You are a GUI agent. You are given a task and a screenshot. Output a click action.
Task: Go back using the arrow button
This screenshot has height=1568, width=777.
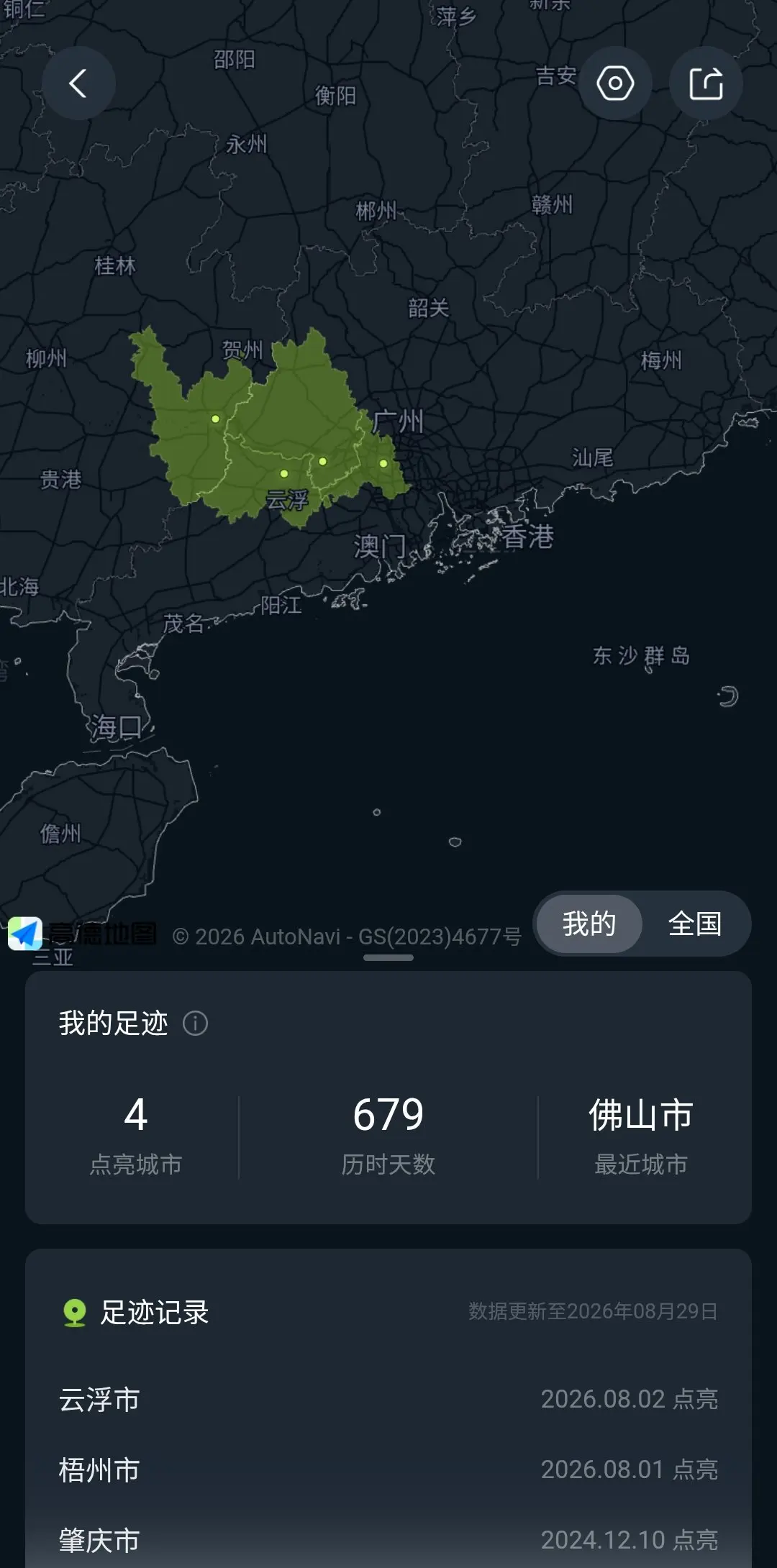tap(78, 83)
